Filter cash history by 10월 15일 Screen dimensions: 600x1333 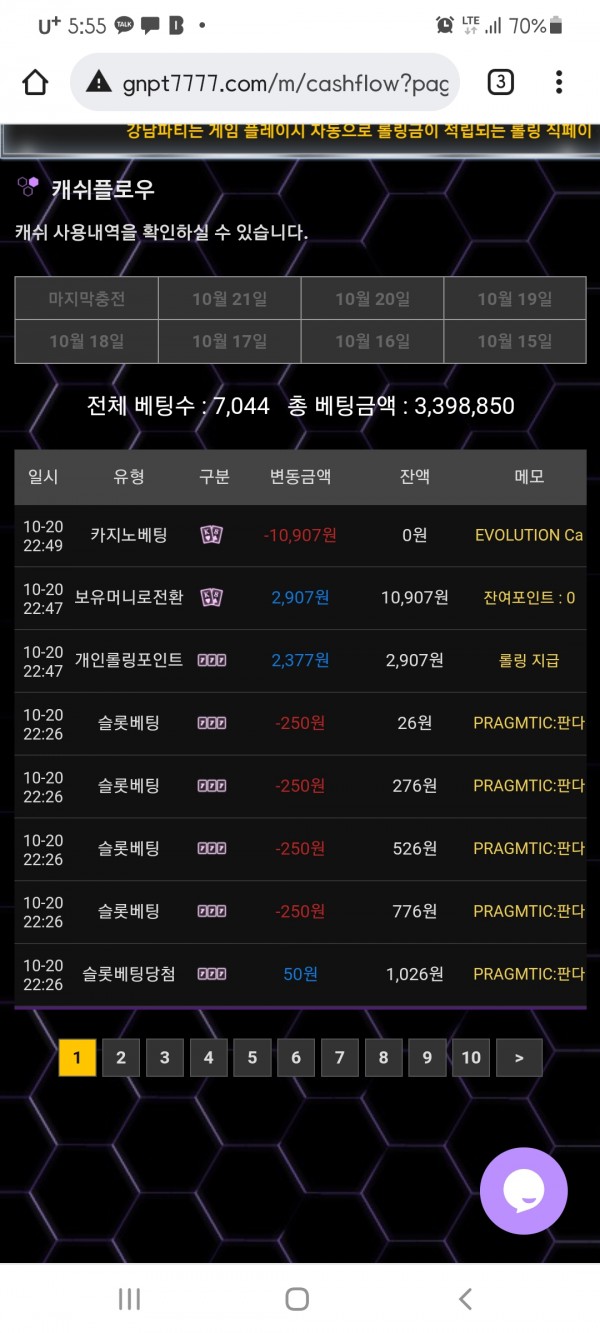(515, 341)
